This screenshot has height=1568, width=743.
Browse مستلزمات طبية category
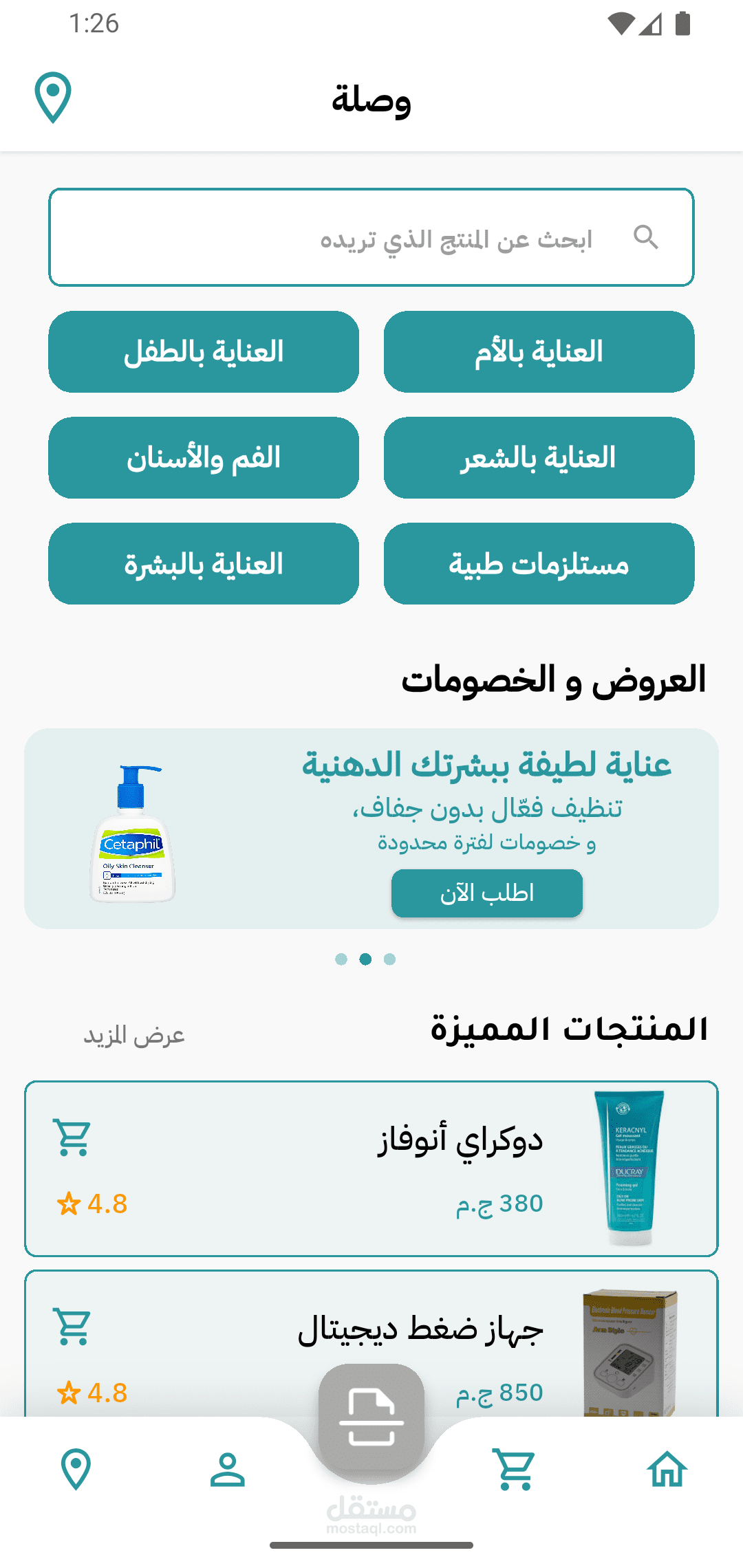click(x=539, y=564)
